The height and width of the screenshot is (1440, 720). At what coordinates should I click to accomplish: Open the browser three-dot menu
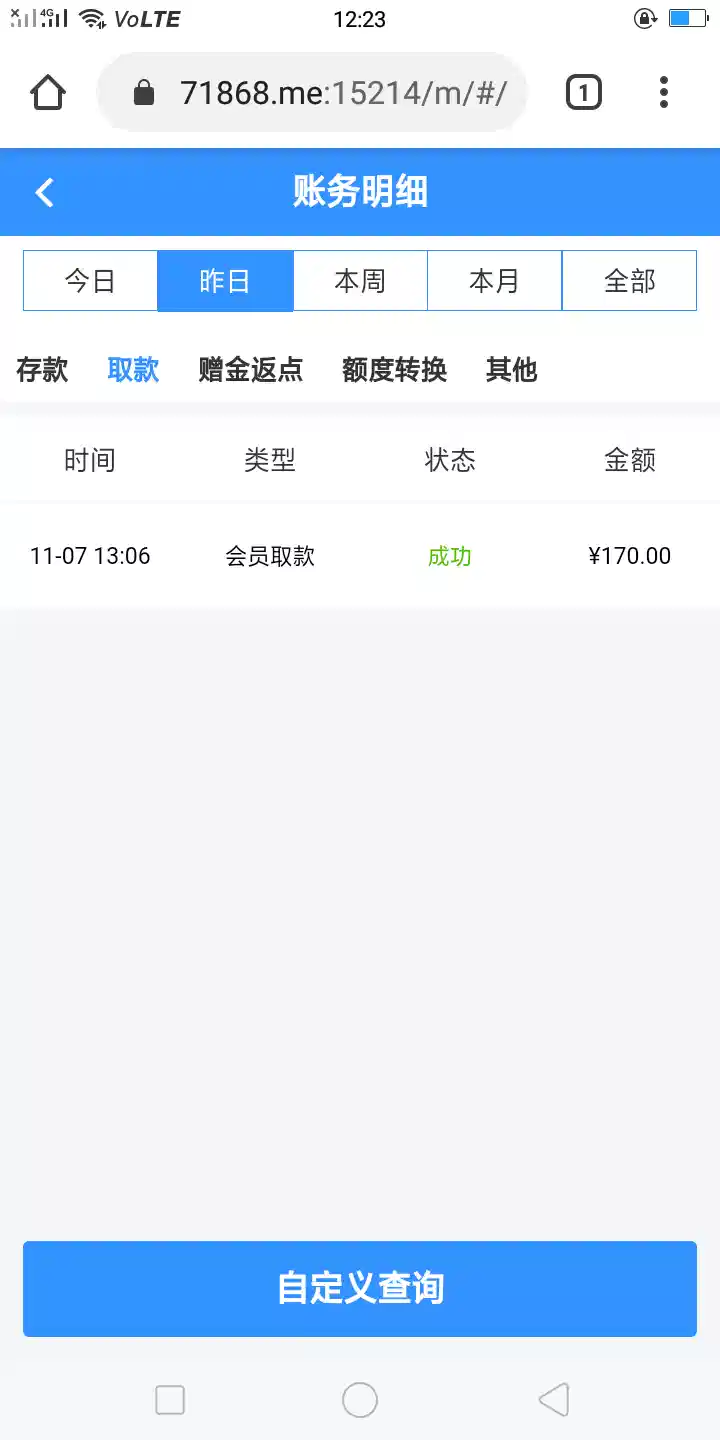pos(664,92)
